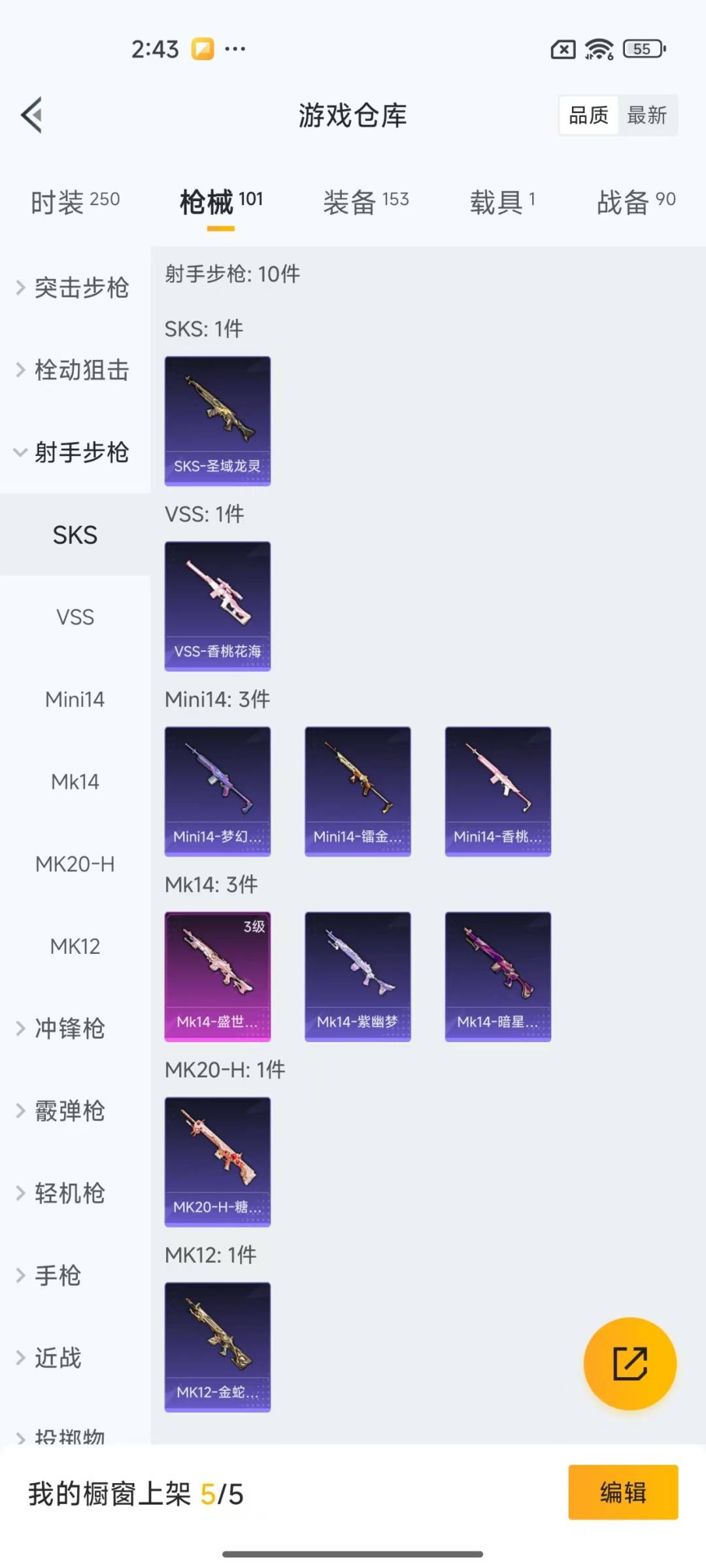Select VSS in the sidebar
706x1568 pixels.
75,617
